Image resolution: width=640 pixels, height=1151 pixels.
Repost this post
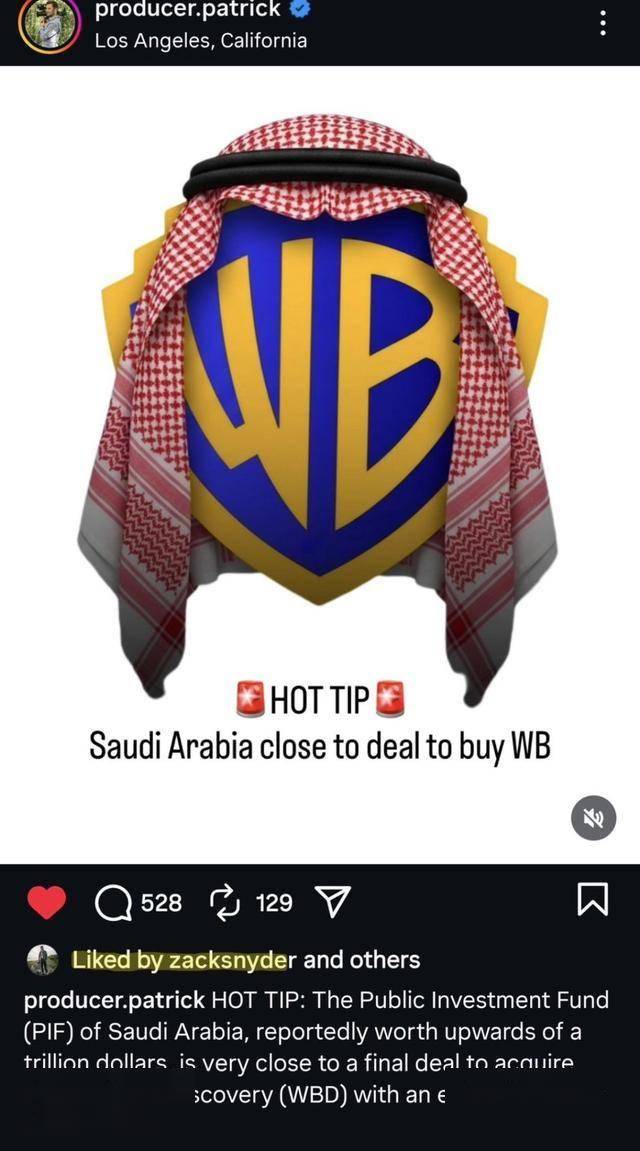tap(226, 903)
